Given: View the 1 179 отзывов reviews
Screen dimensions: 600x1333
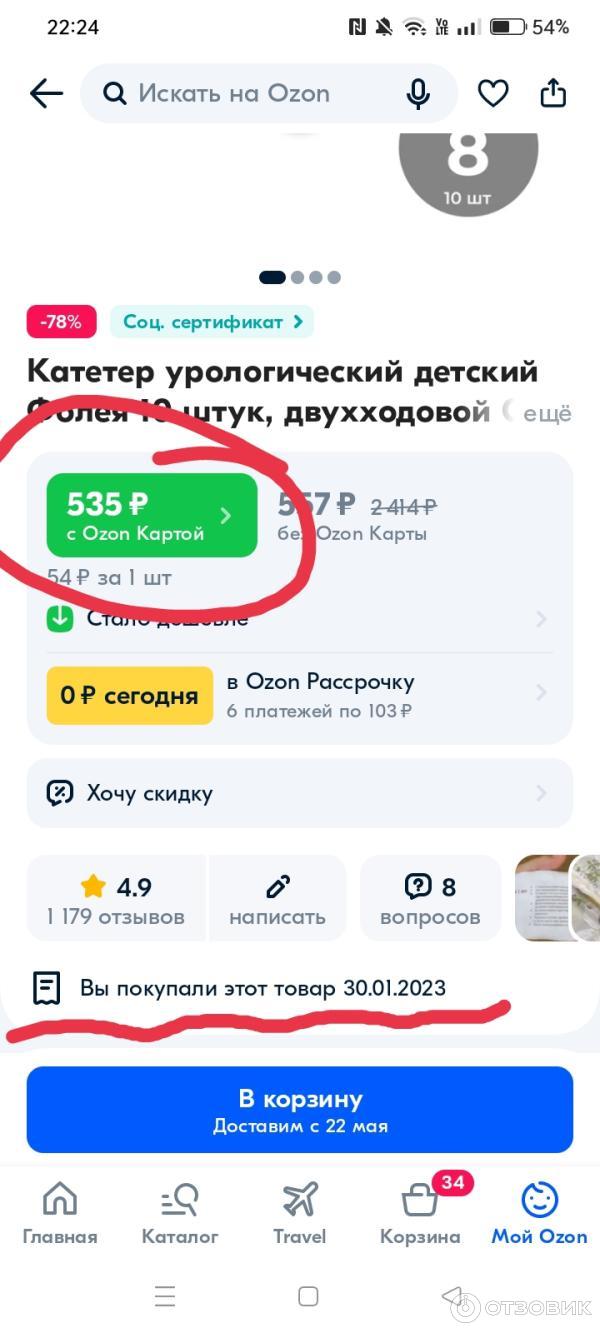Looking at the screenshot, I should 115,899.
